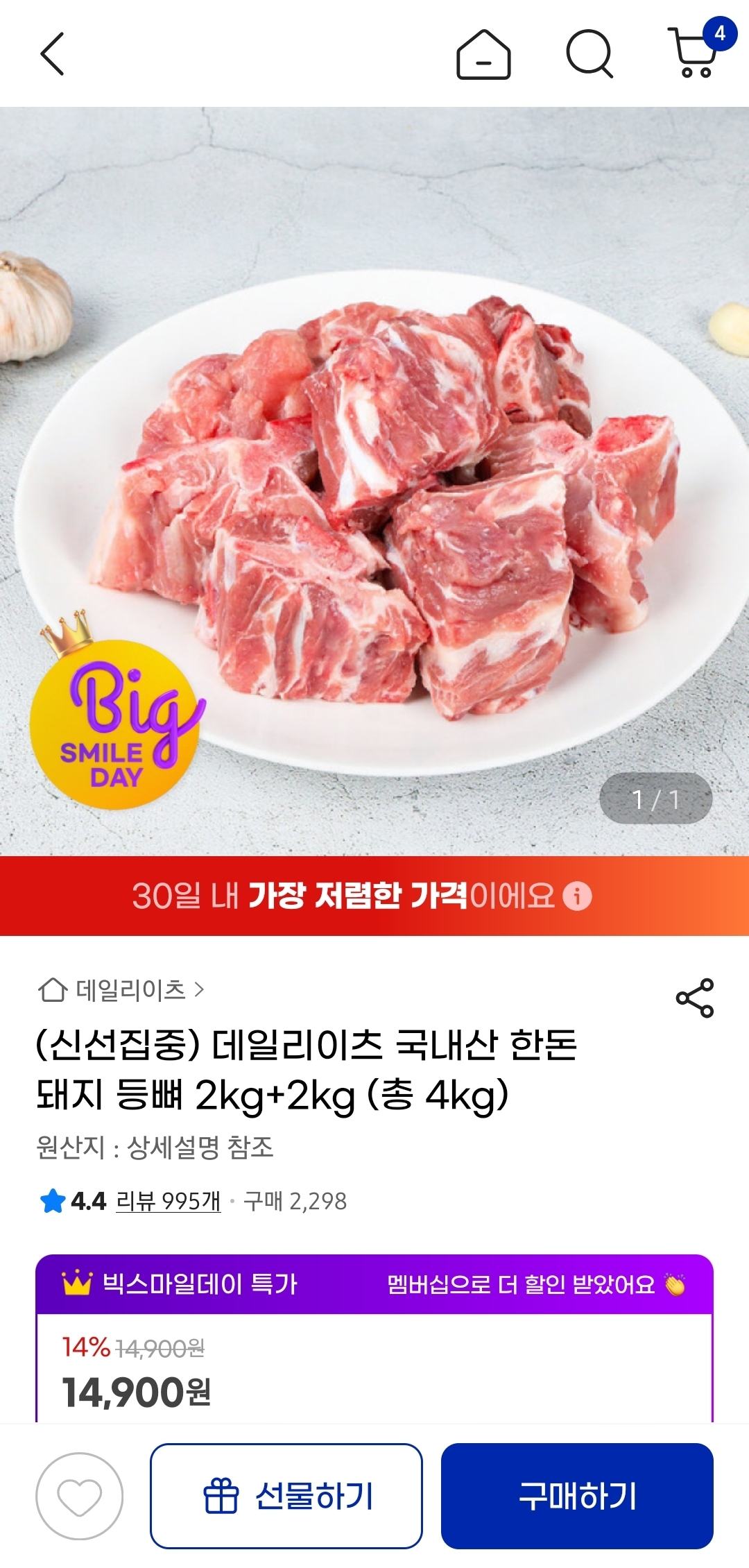Tap 구매하기 to buy now
The image size is (749, 1568).
pos(577,1496)
